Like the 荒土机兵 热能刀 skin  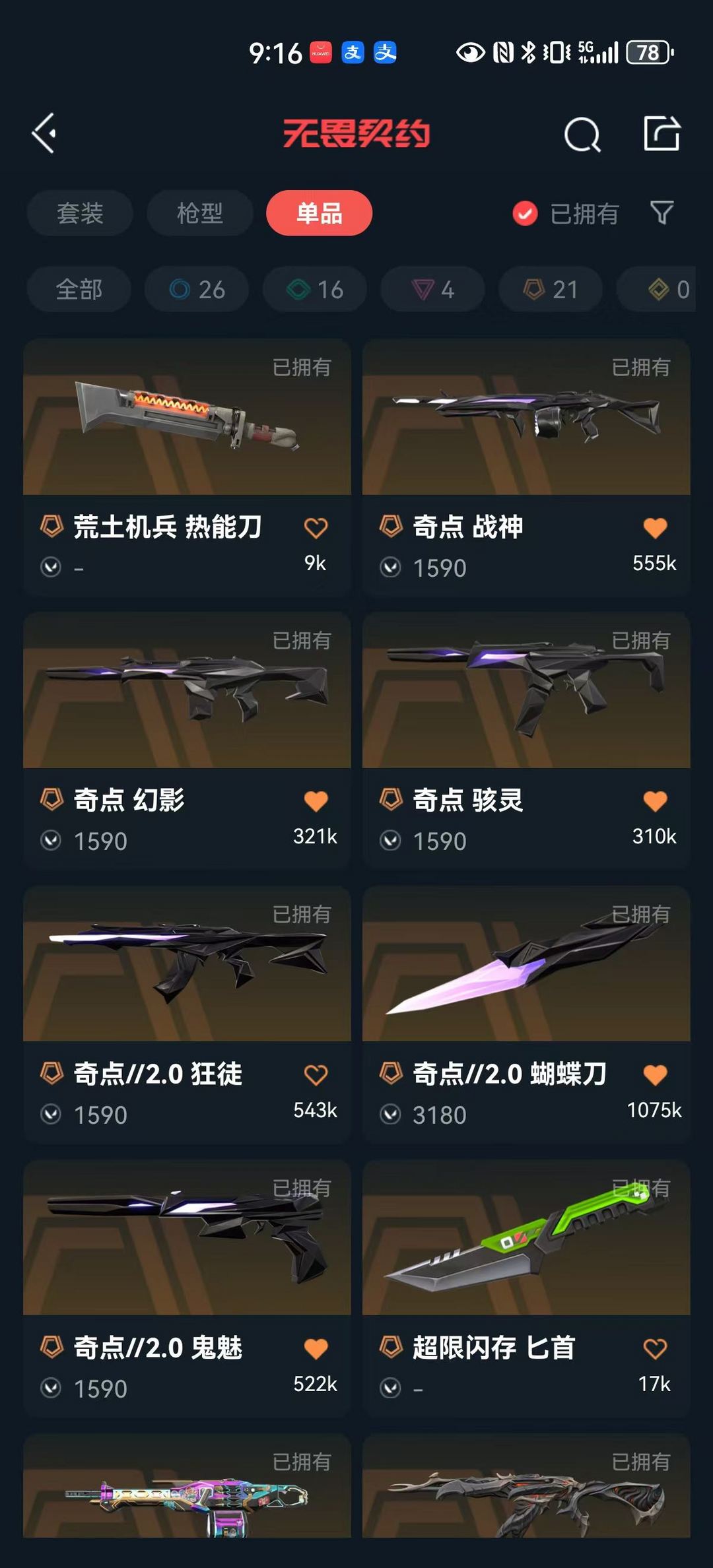tap(316, 528)
